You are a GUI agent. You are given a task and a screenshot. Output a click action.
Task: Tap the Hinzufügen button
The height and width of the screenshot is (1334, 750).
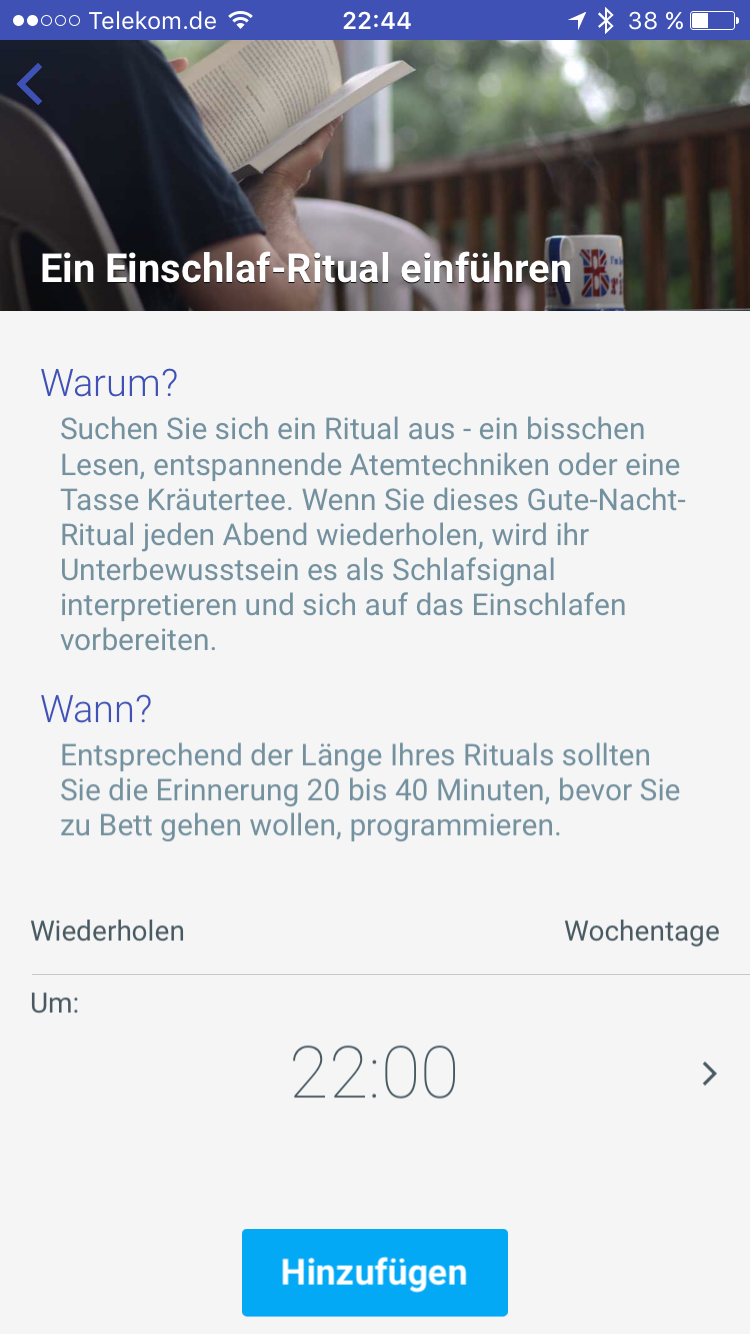(375, 1272)
